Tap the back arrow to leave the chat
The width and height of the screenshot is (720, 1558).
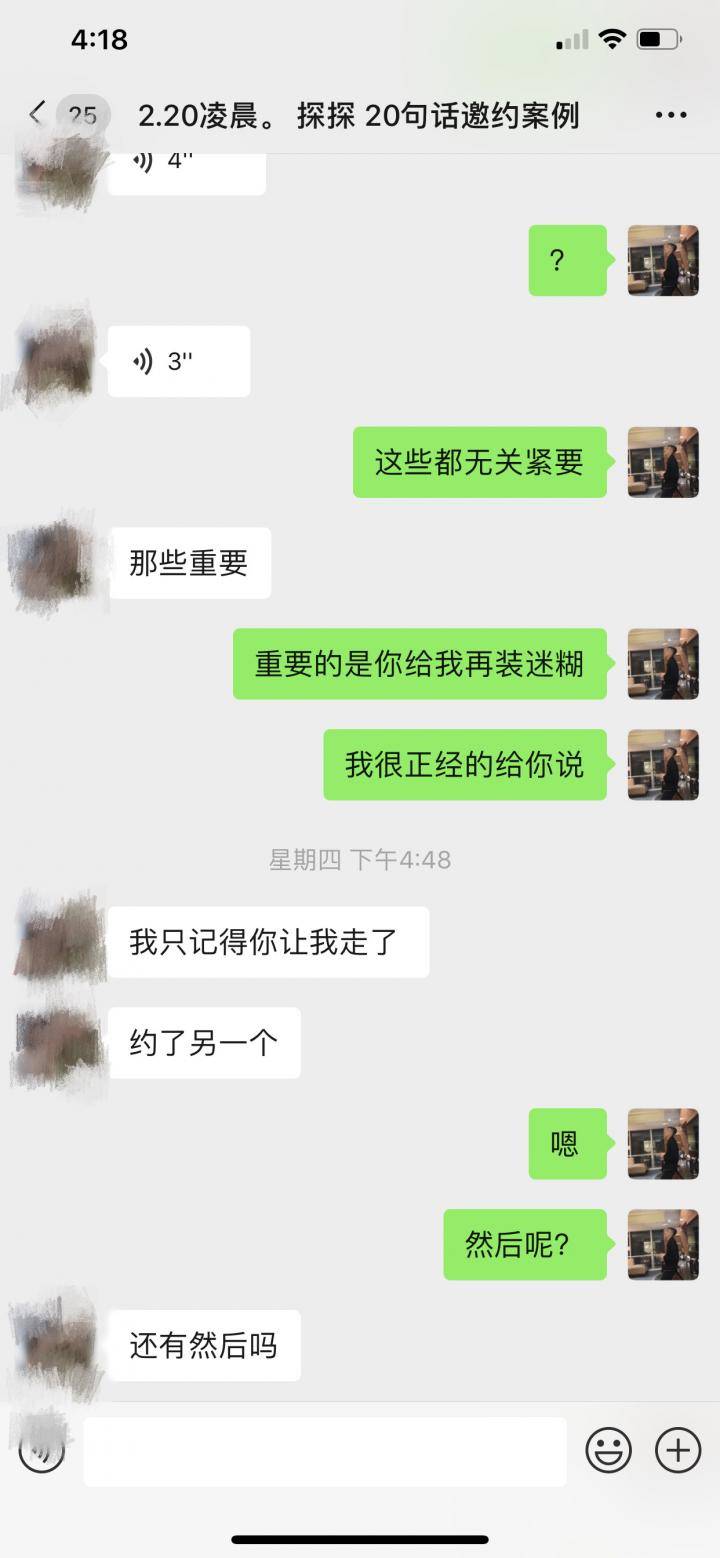point(36,115)
